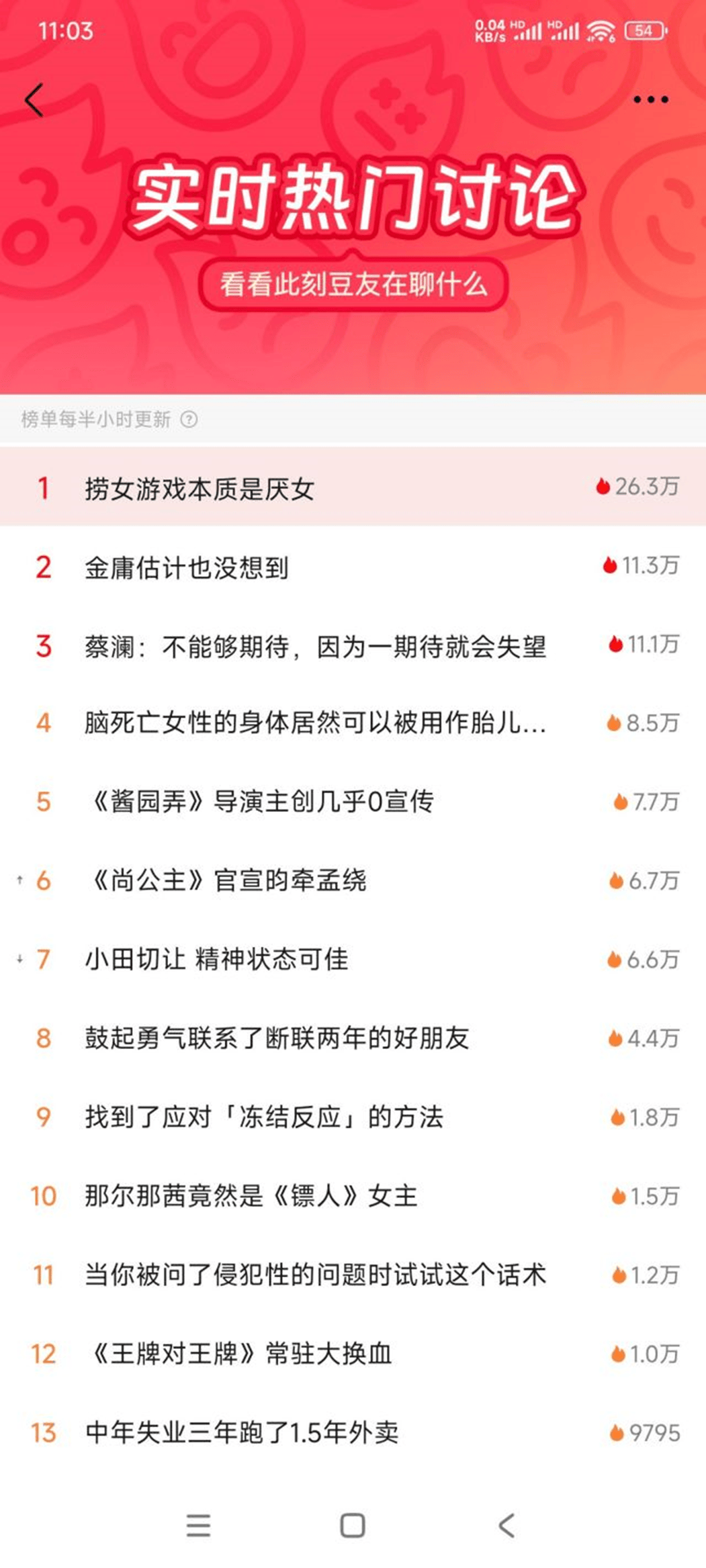This screenshot has height=1568, width=706.
Task: Open topic about 脑死亡女性的身体
Action: click(x=315, y=723)
